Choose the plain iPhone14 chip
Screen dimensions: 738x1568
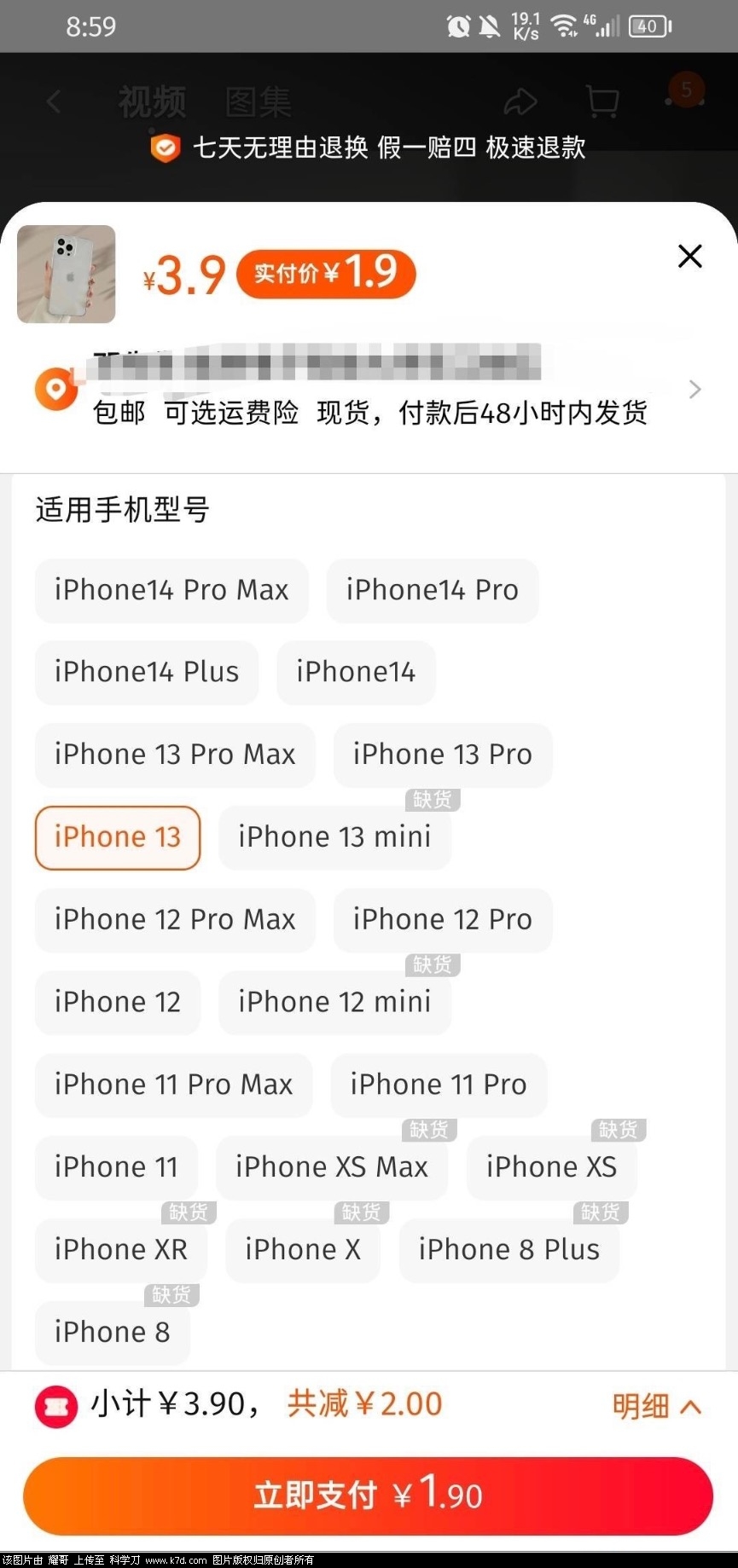[356, 672]
